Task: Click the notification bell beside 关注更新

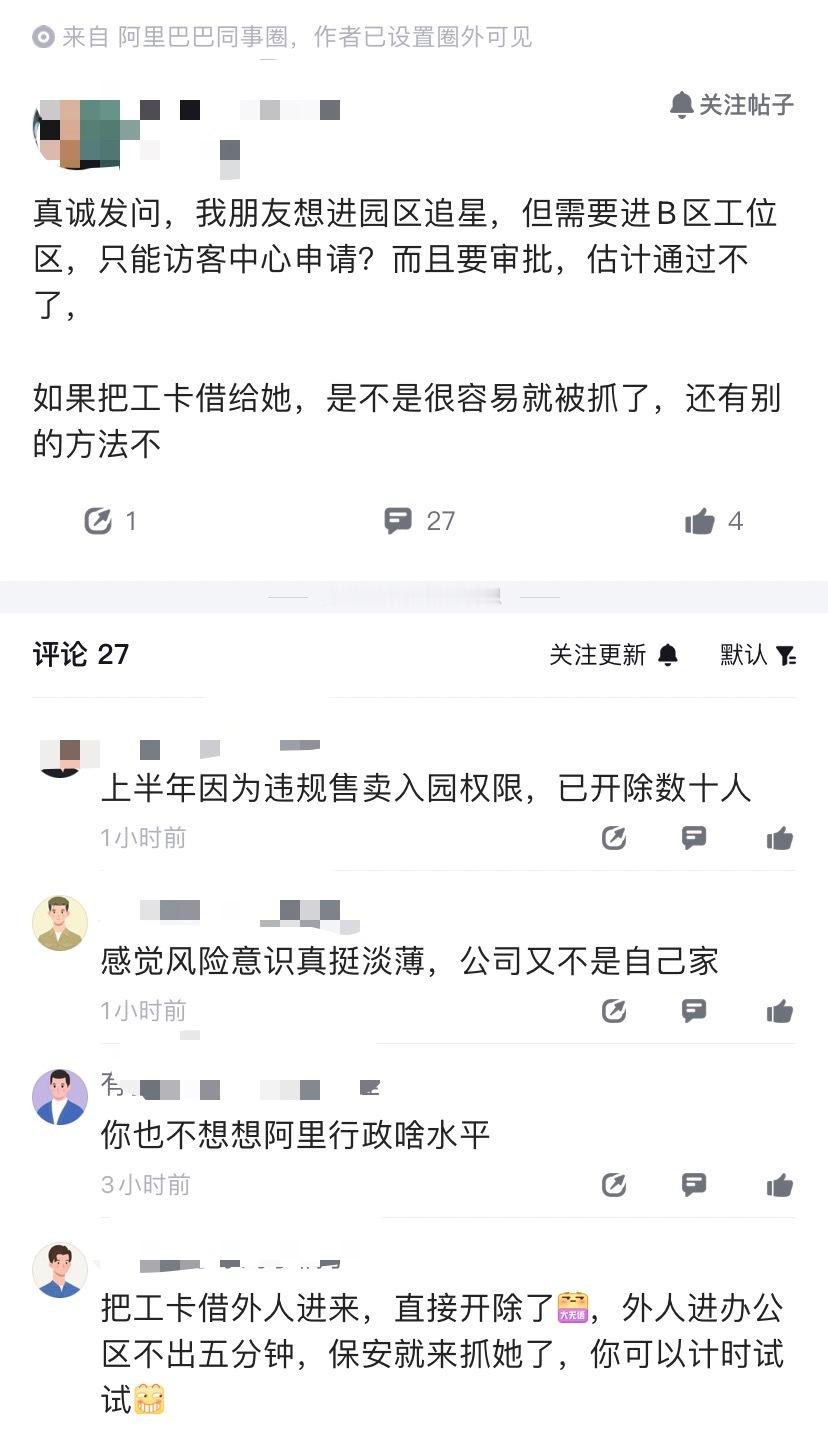Action: [667, 655]
